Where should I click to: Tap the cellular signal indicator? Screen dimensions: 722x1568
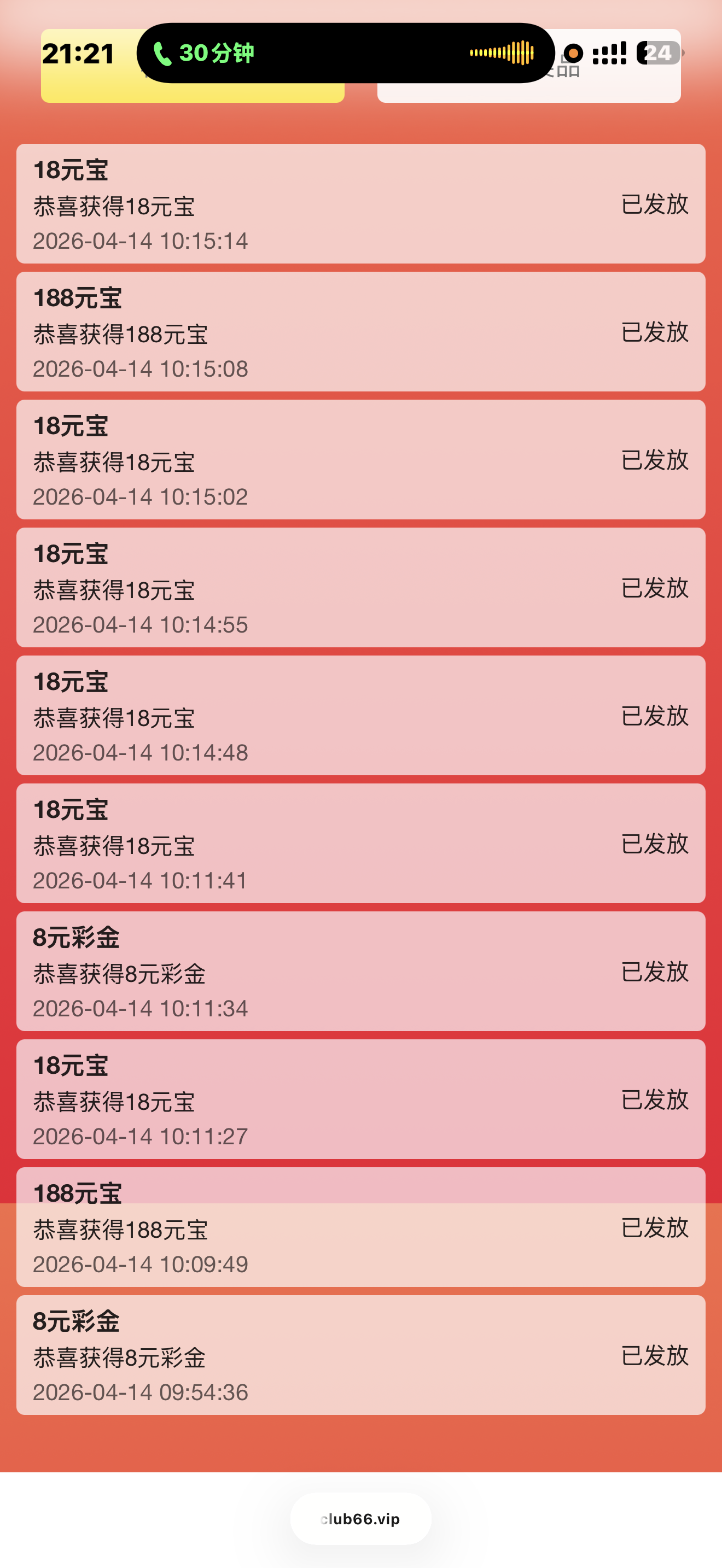pyautogui.click(x=609, y=54)
